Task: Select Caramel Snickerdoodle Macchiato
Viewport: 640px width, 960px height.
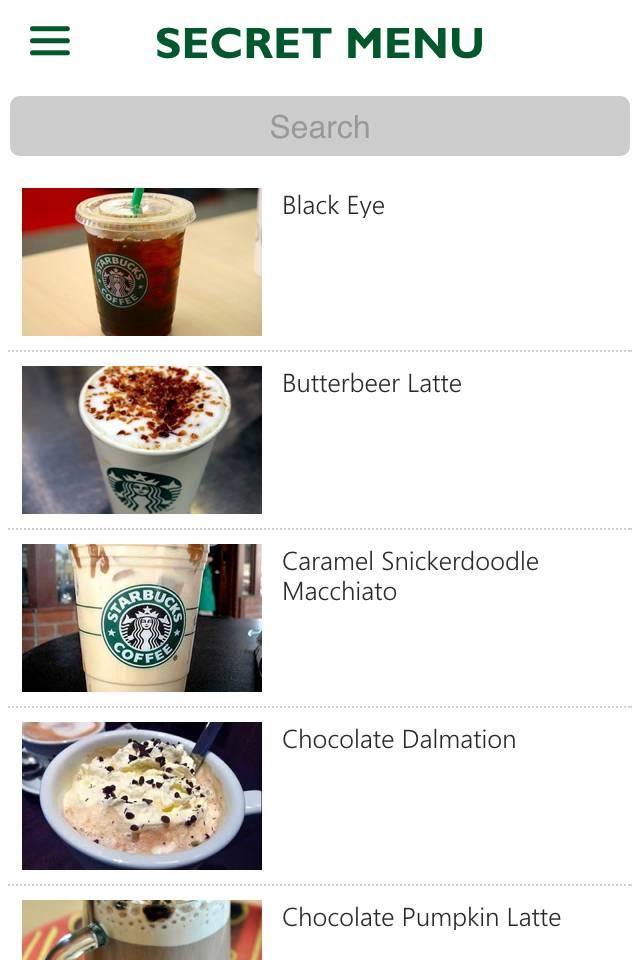Action: 320,618
